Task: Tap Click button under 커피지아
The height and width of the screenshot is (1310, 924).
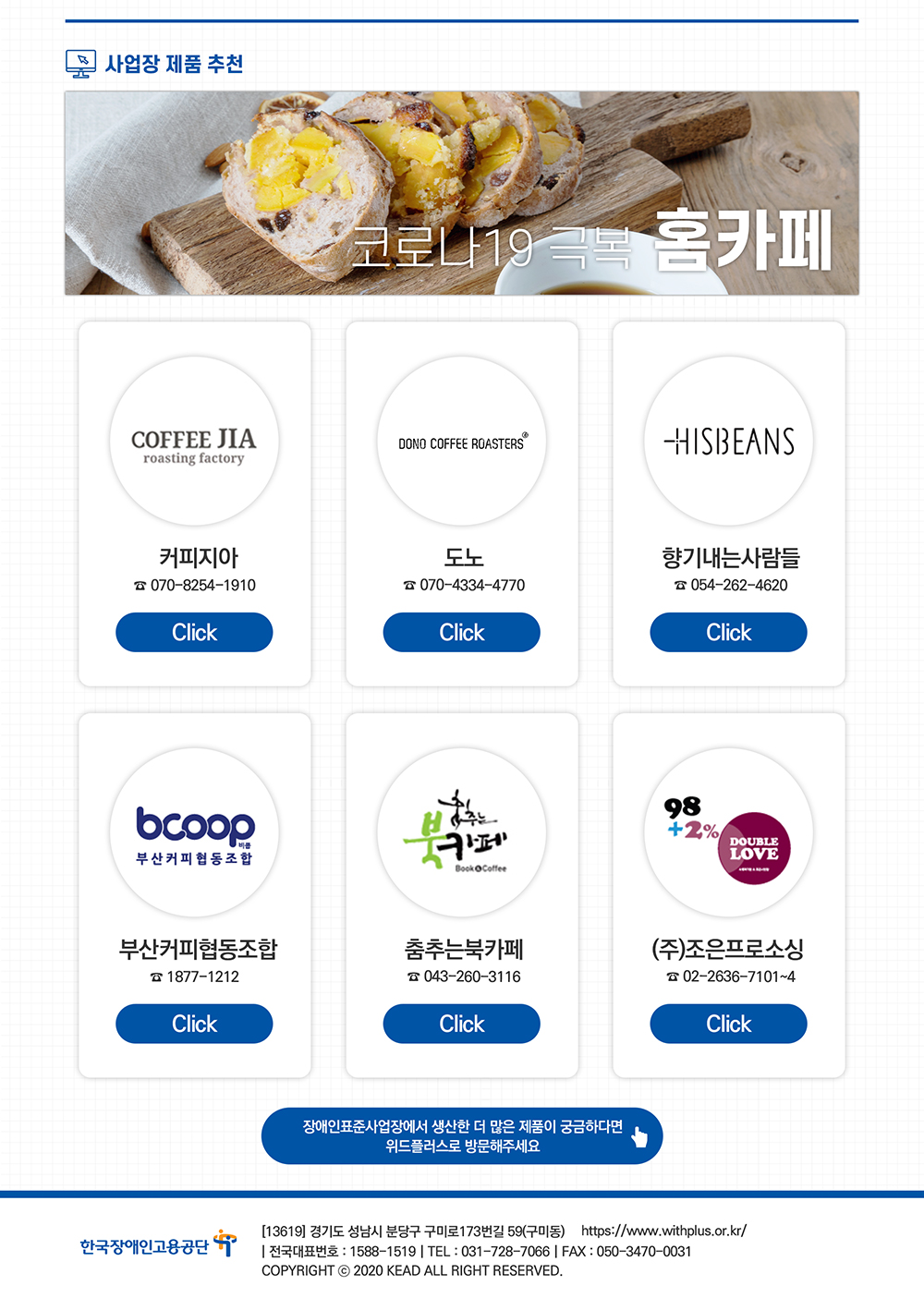Action: pyautogui.click(x=194, y=633)
